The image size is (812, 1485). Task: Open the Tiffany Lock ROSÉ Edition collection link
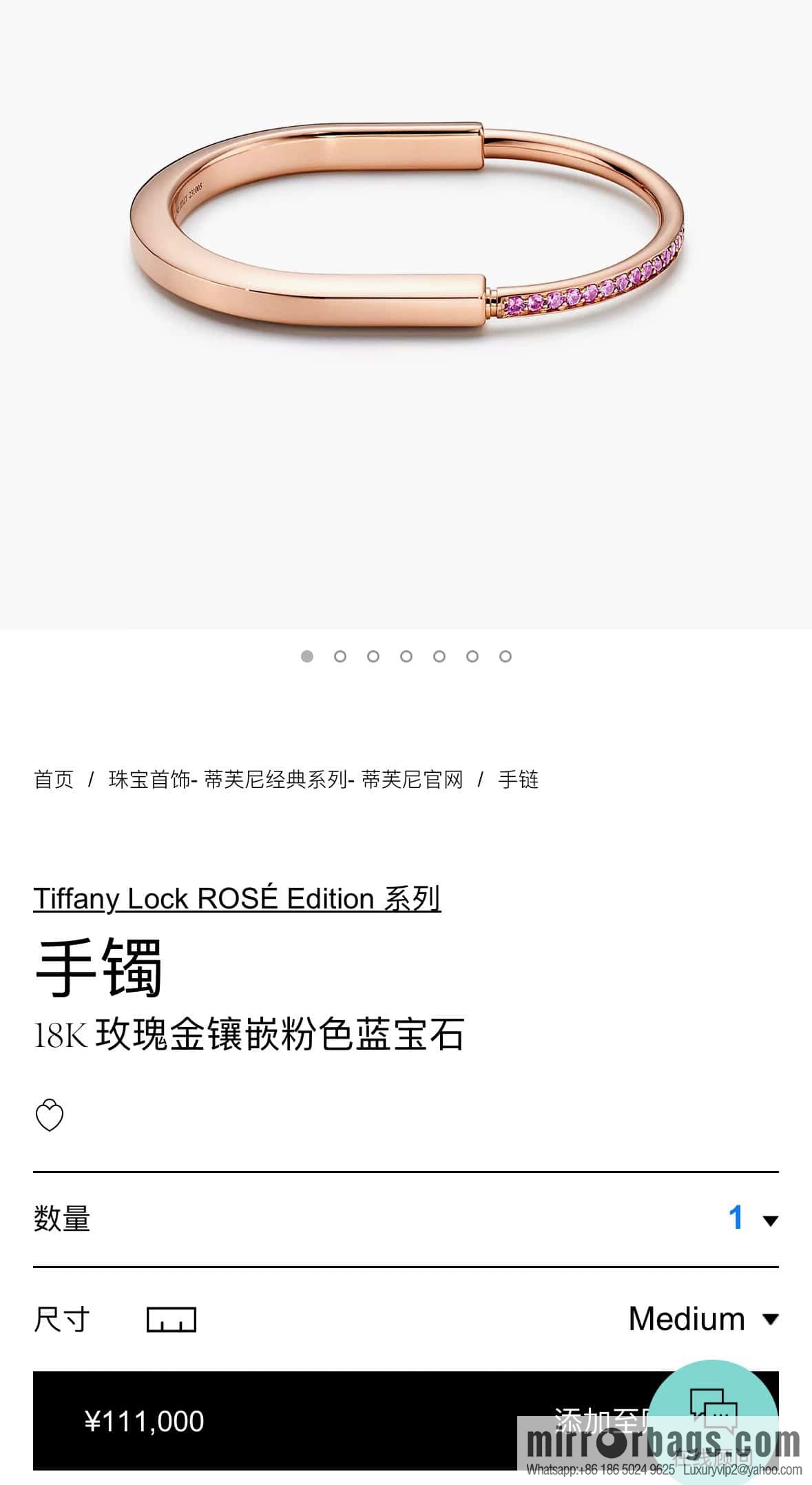pos(237,899)
